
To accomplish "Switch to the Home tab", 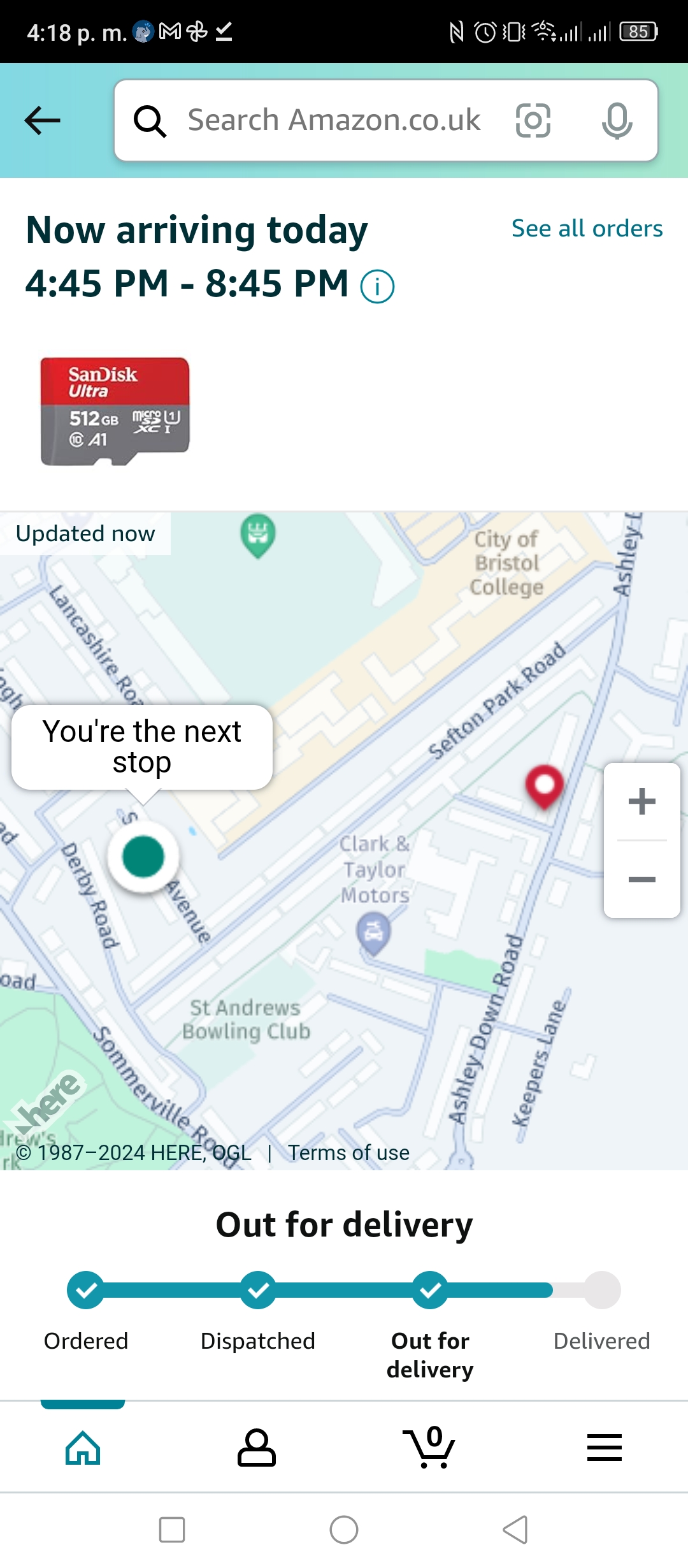I will coord(83,1448).
